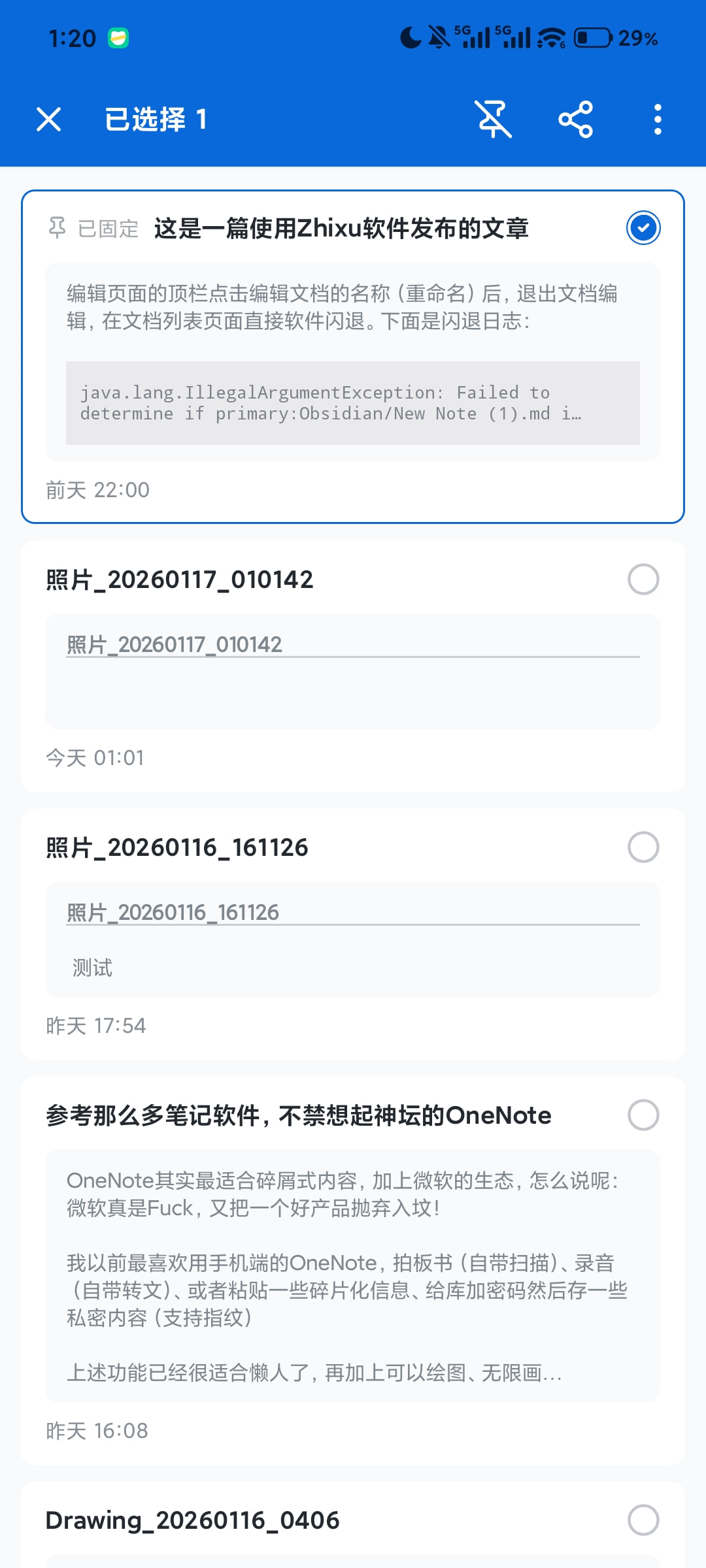Select the note 照片_20260116_161126
Screen dimensions: 706x1568
(x=643, y=847)
